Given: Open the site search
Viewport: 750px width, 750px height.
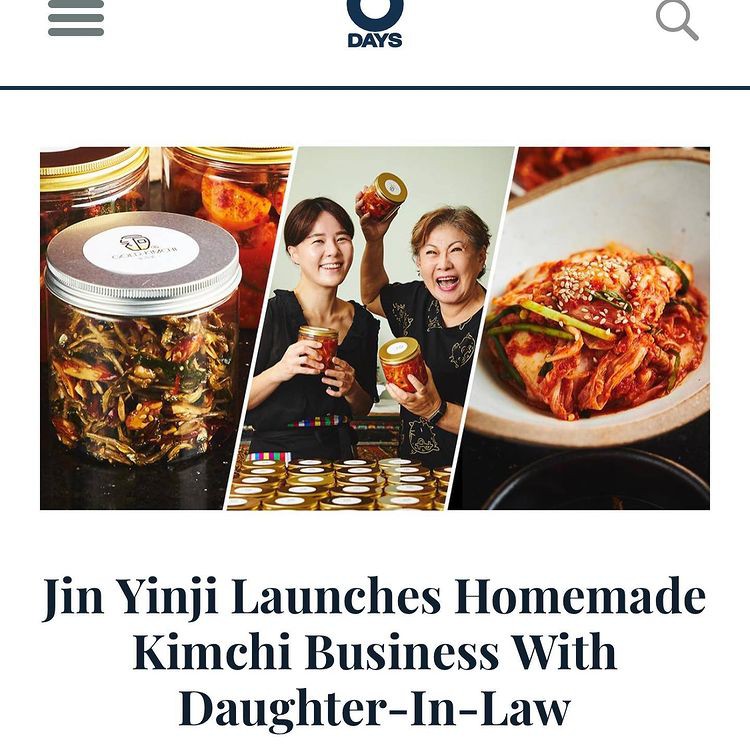Looking at the screenshot, I should 676,19.
